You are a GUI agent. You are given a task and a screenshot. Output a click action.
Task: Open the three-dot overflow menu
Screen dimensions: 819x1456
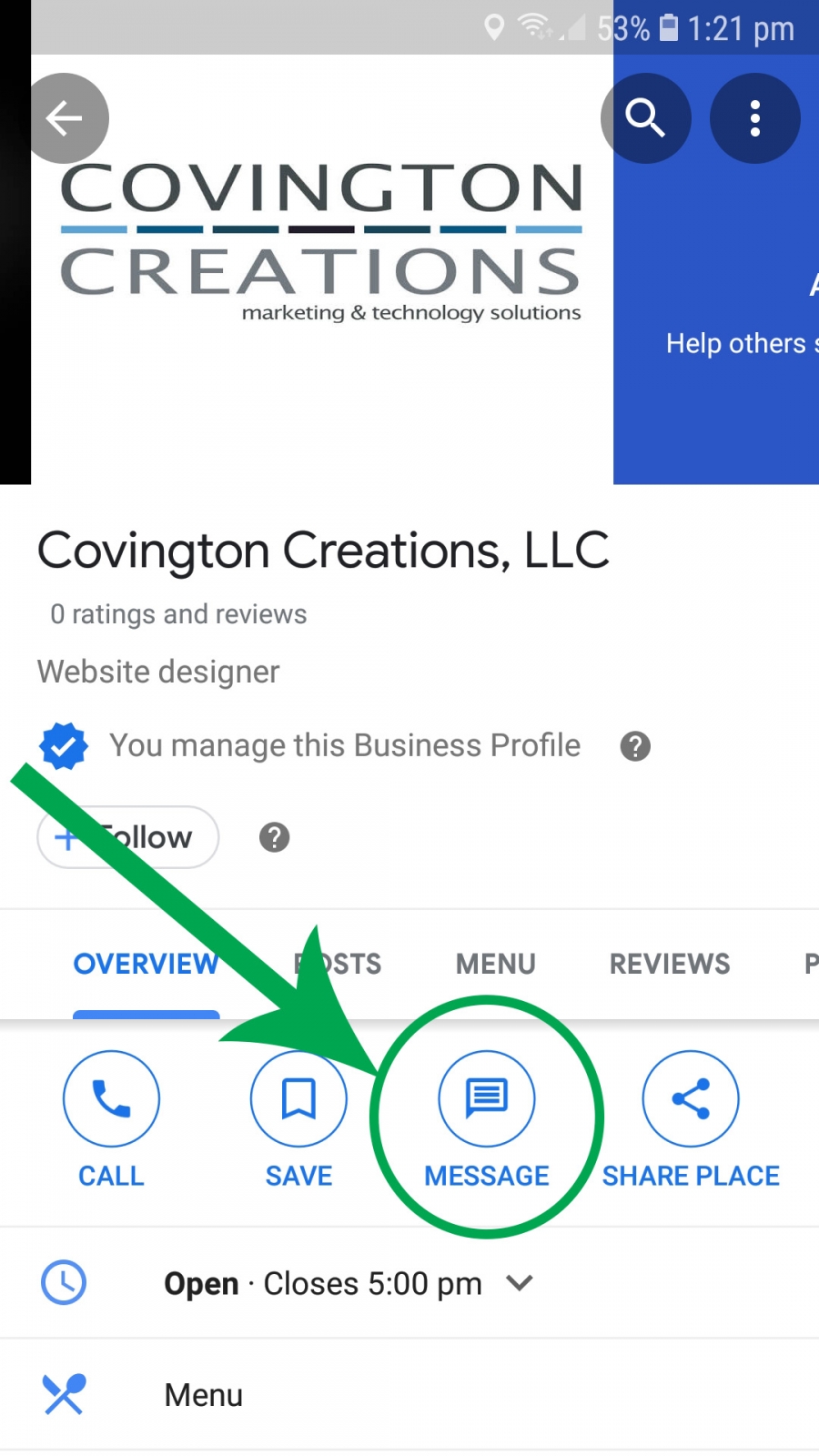pos(755,117)
